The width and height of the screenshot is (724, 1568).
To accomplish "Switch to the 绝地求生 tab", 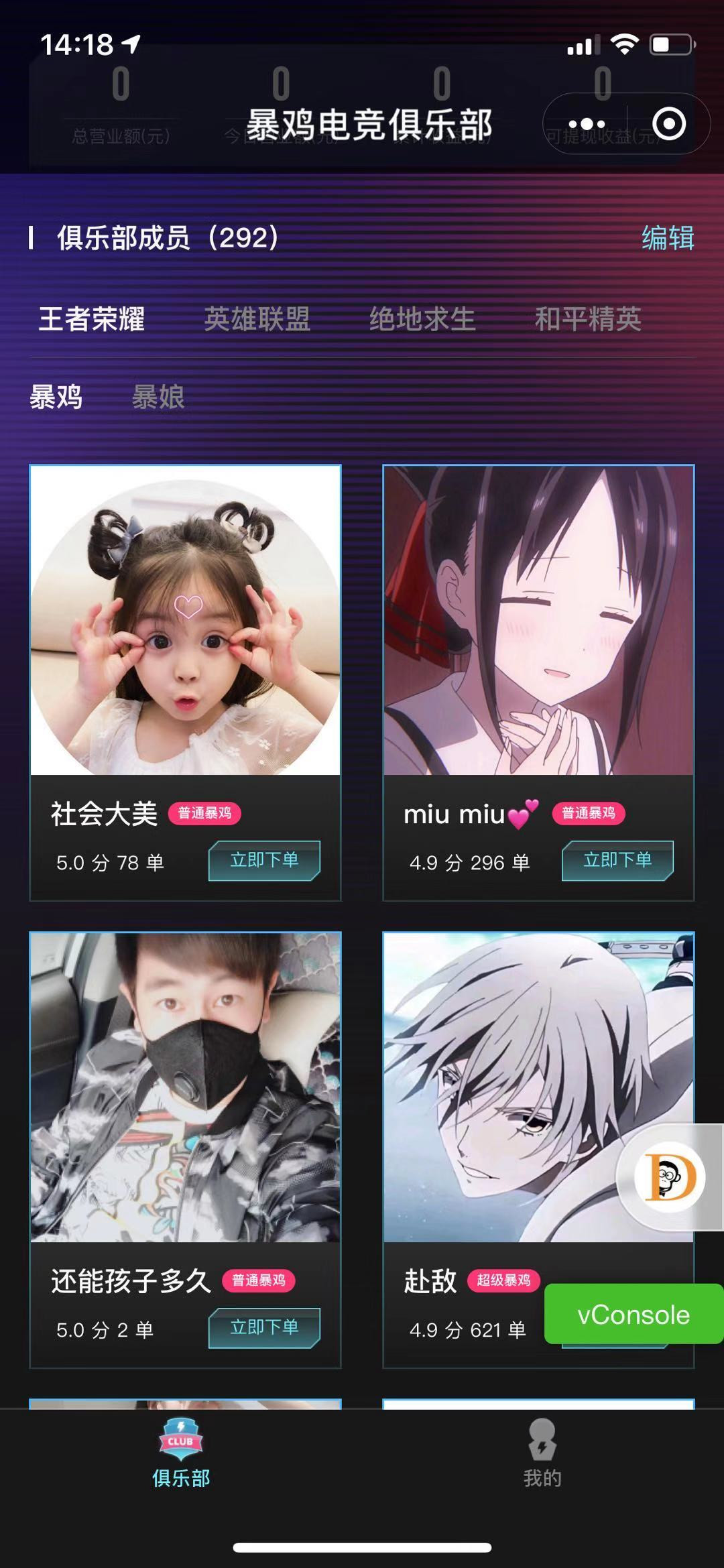I will point(422,319).
